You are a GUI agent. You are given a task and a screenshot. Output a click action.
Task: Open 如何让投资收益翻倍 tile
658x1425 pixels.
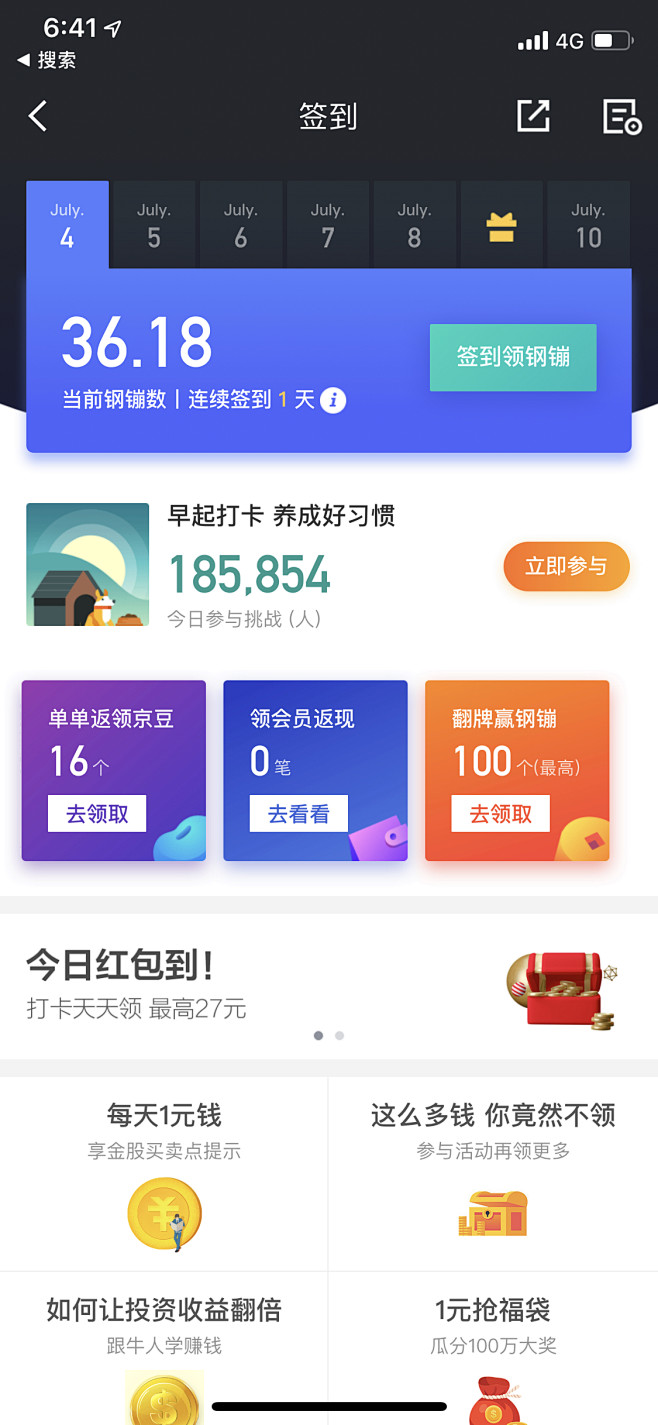[164, 1345]
